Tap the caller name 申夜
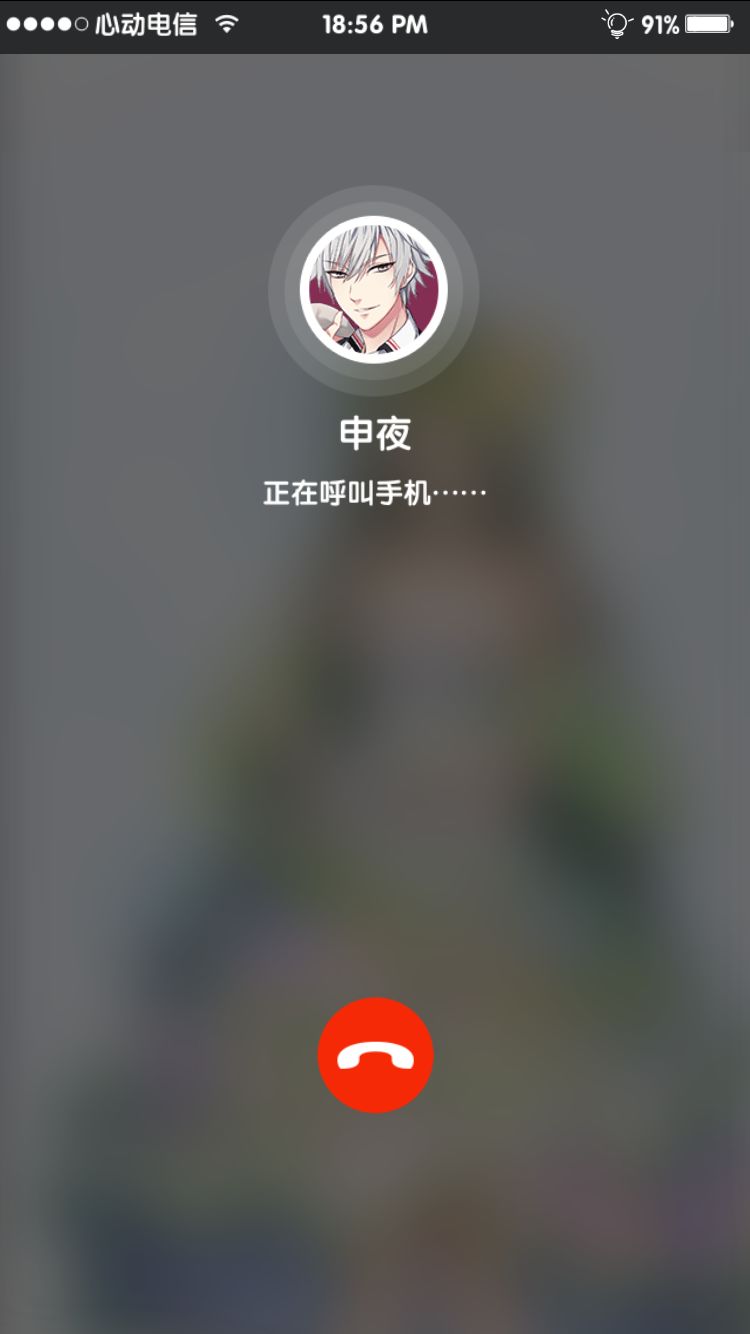 click(375, 432)
